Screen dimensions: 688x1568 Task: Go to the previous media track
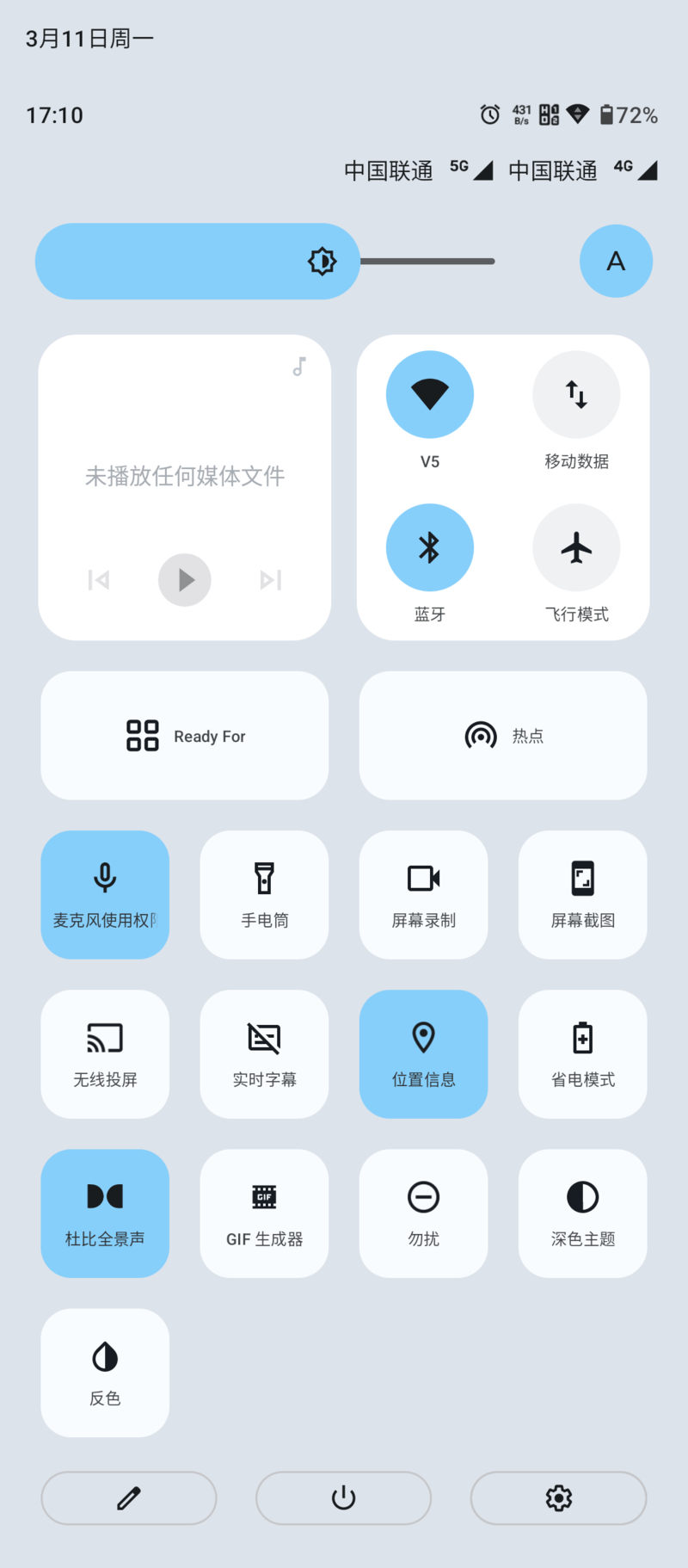click(x=99, y=580)
